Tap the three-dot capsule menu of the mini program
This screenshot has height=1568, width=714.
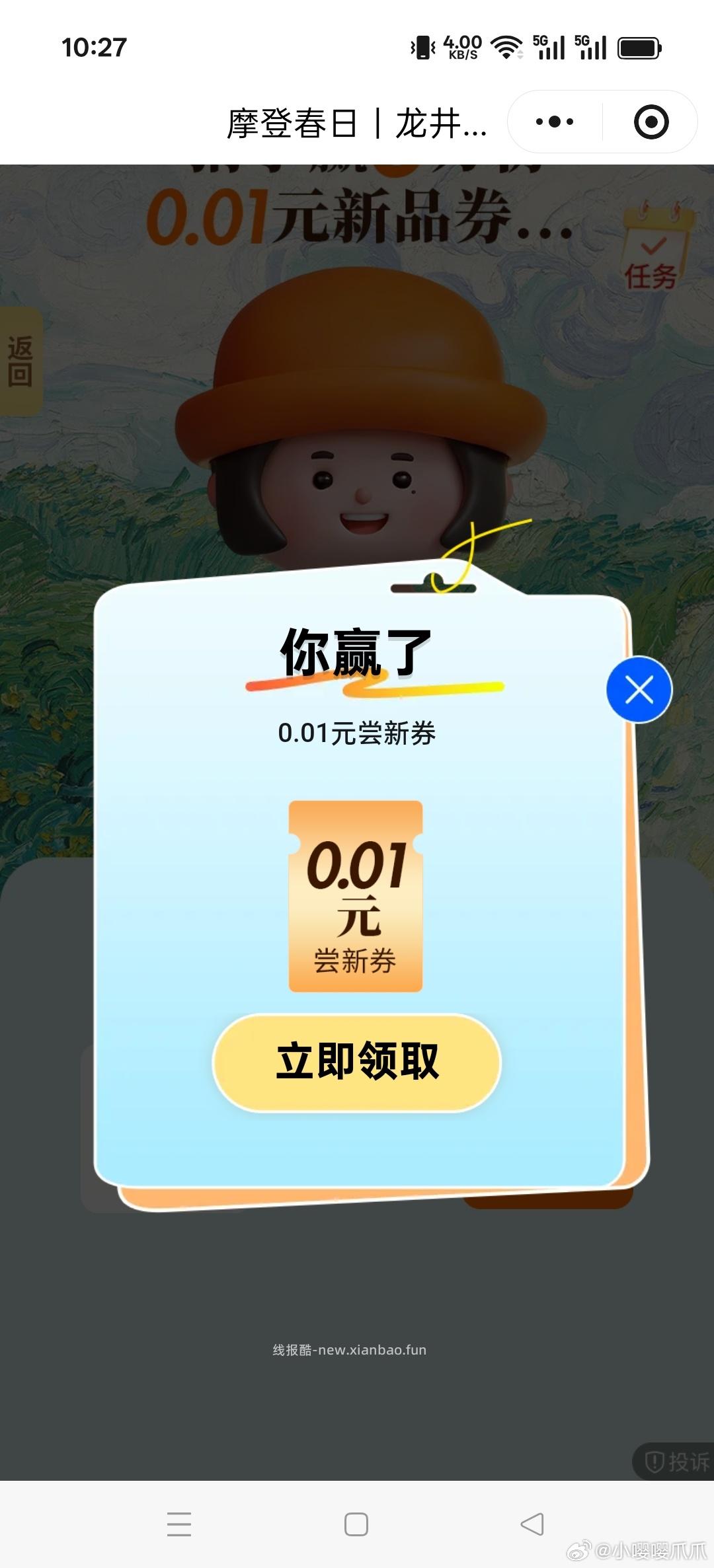(x=555, y=121)
